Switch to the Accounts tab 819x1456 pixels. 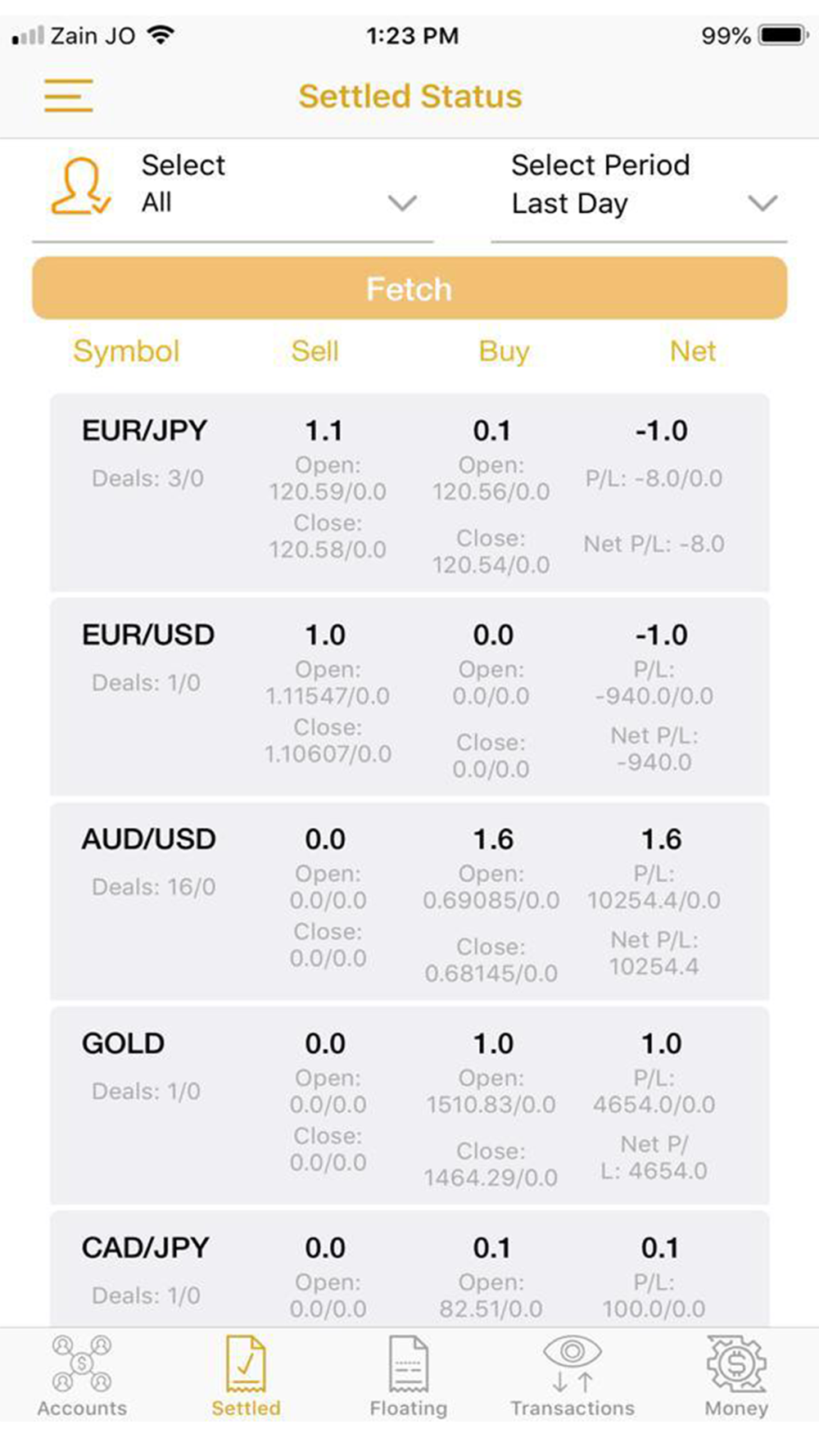(82, 1376)
